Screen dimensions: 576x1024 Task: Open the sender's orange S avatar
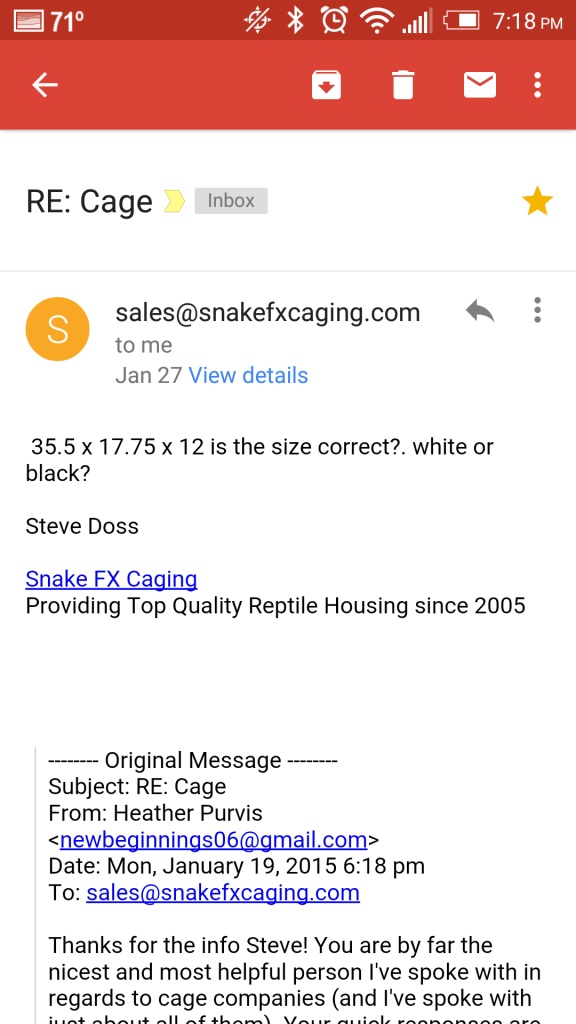[x=57, y=328]
